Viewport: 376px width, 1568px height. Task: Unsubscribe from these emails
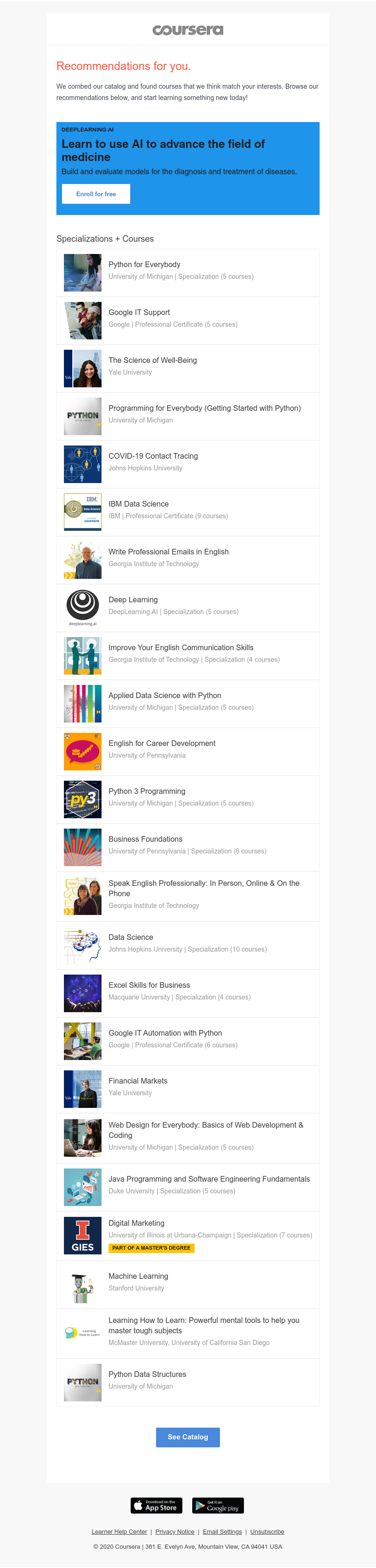click(267, 1531)
